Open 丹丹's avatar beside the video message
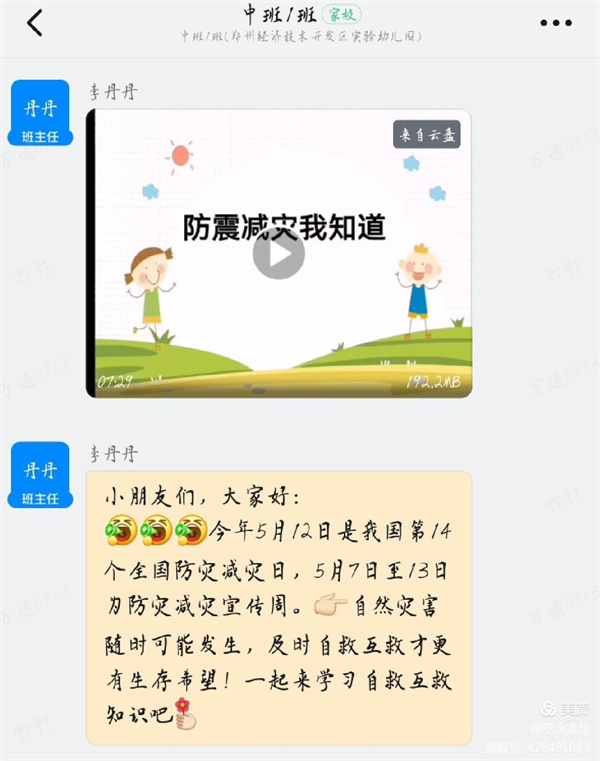Image resolution: width=600 pixels, height=761 pixels. tap(40, 113)
